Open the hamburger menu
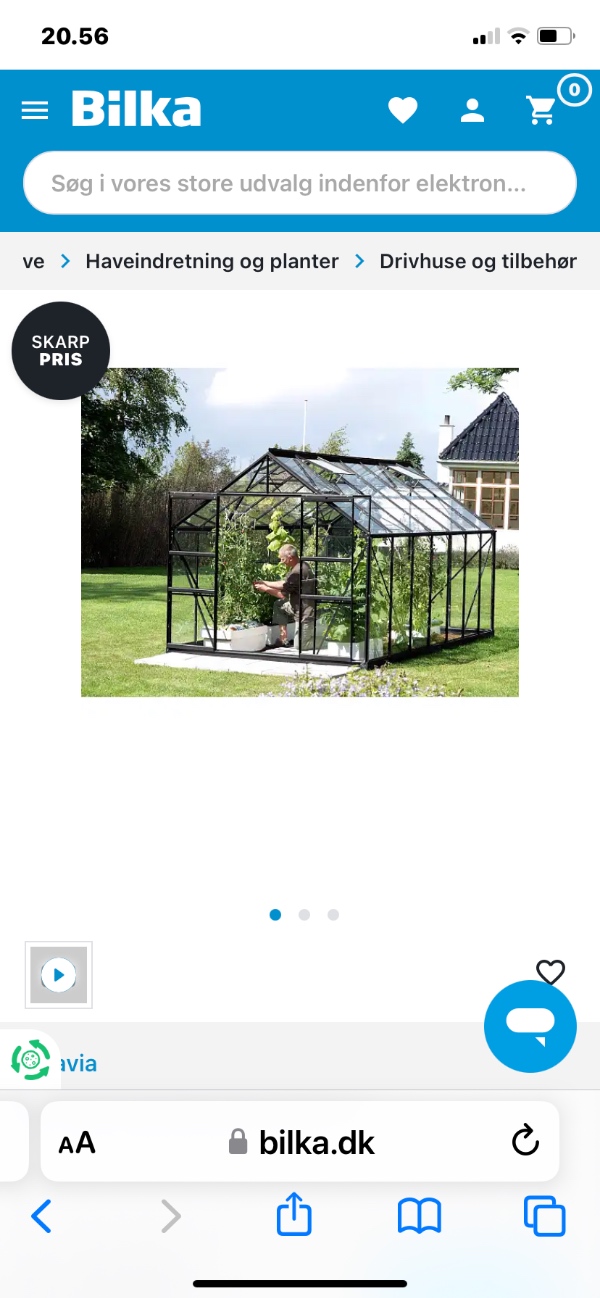Image resolution: width=600 pixels, height=1298 pixels. [x=35, y=110]
